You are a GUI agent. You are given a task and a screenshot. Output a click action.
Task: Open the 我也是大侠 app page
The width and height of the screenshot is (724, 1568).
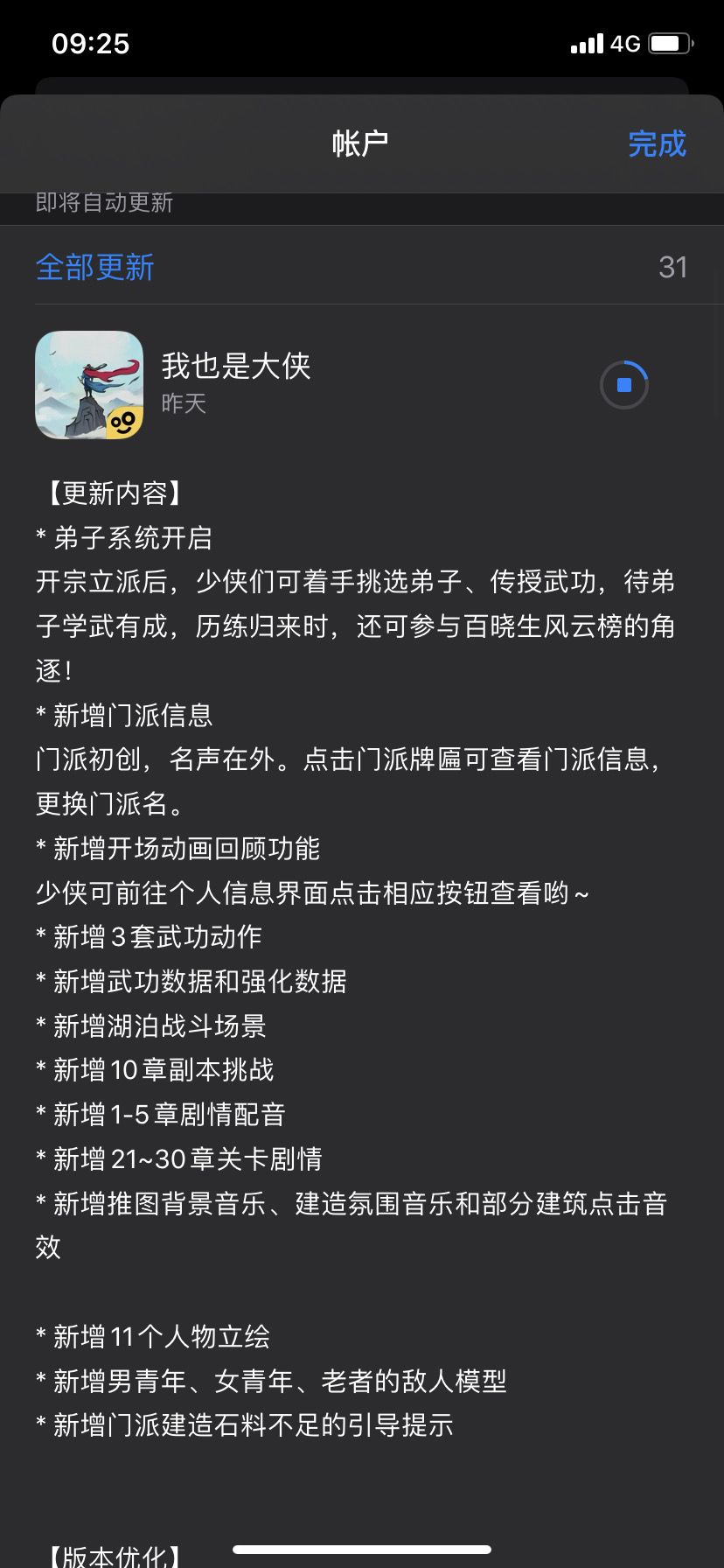[x=89, y=385]
